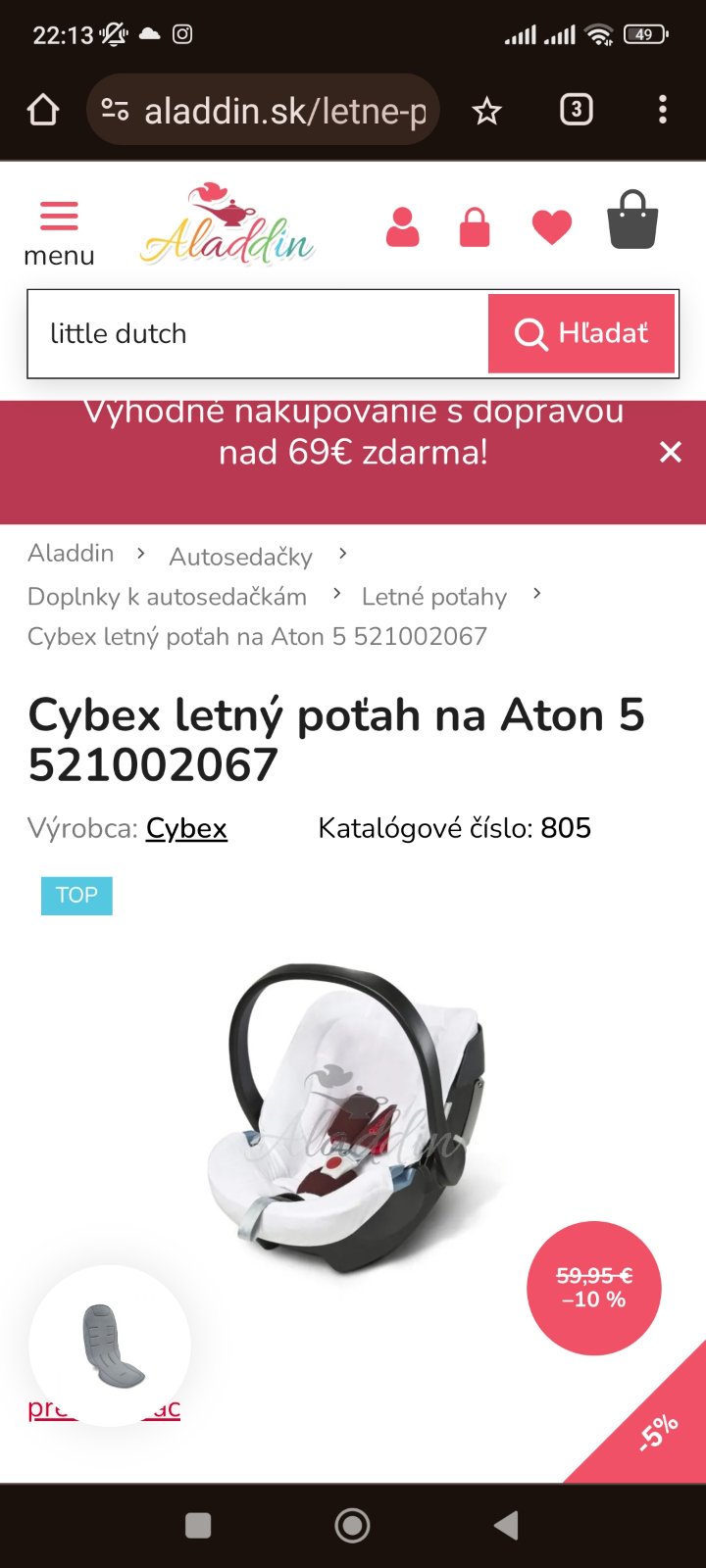Image resolution: width=706 pixels, height=1568 pixels.
Task: Bookmark this page with the star
Action: click(486, 111)
